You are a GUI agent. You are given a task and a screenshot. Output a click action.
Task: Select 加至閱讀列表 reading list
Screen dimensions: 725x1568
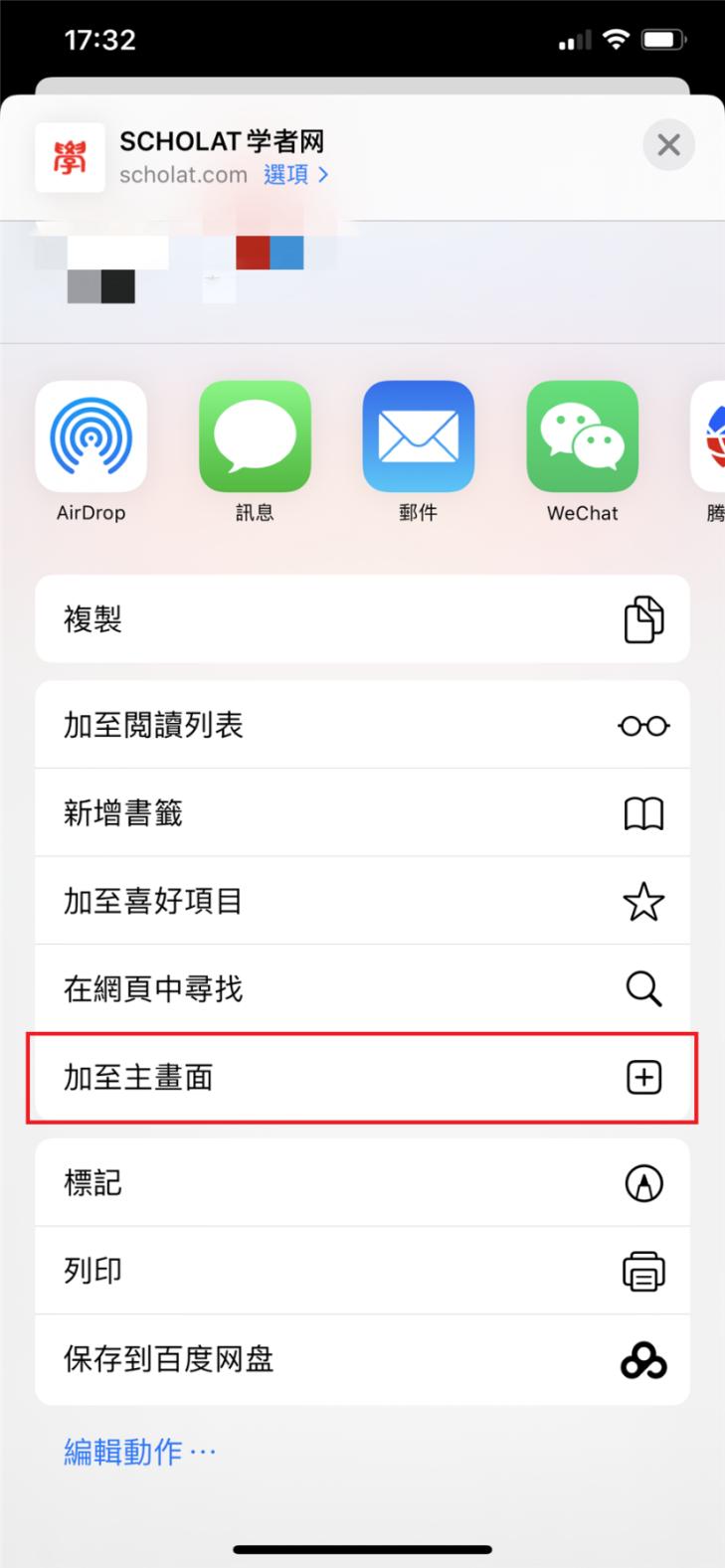coord(362,725)
